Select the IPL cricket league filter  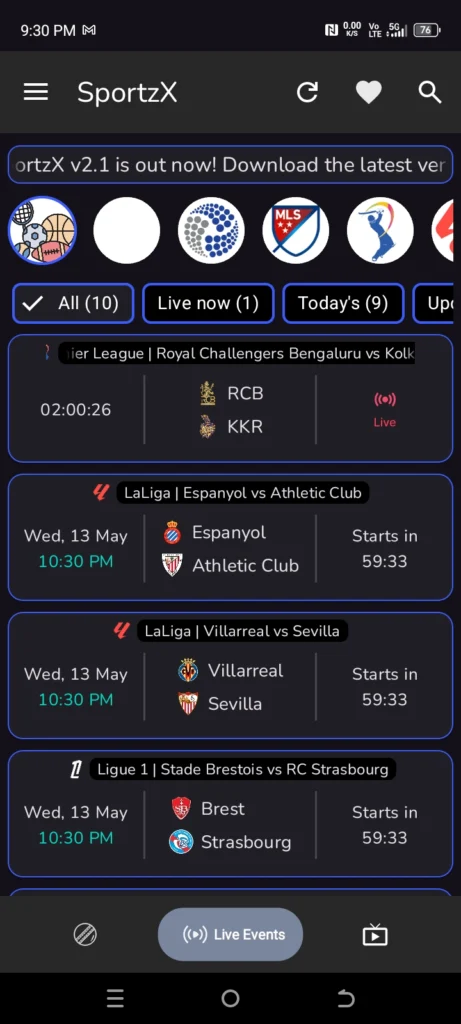[380, 231]
